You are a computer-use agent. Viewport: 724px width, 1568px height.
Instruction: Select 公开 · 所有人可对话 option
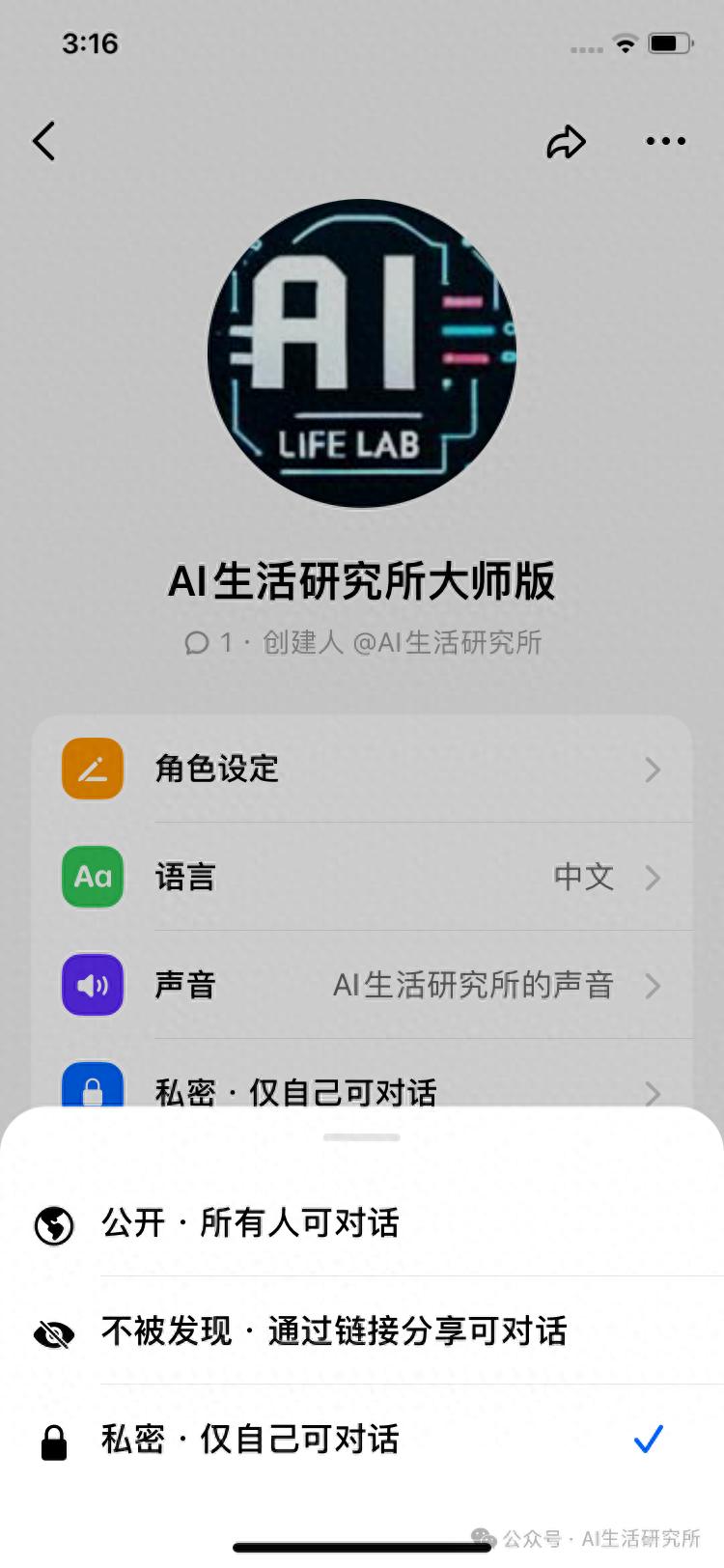tap(362, 1223)
